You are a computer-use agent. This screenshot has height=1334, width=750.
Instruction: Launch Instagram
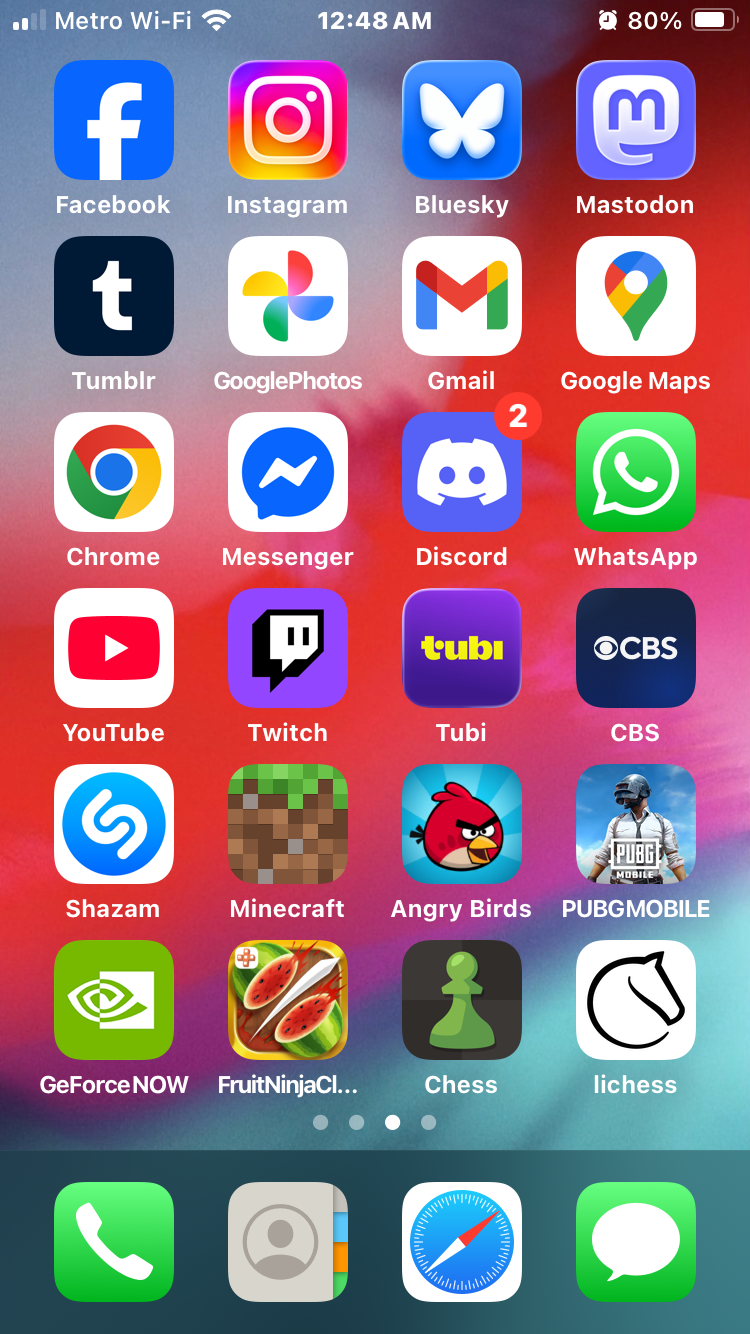288,120
